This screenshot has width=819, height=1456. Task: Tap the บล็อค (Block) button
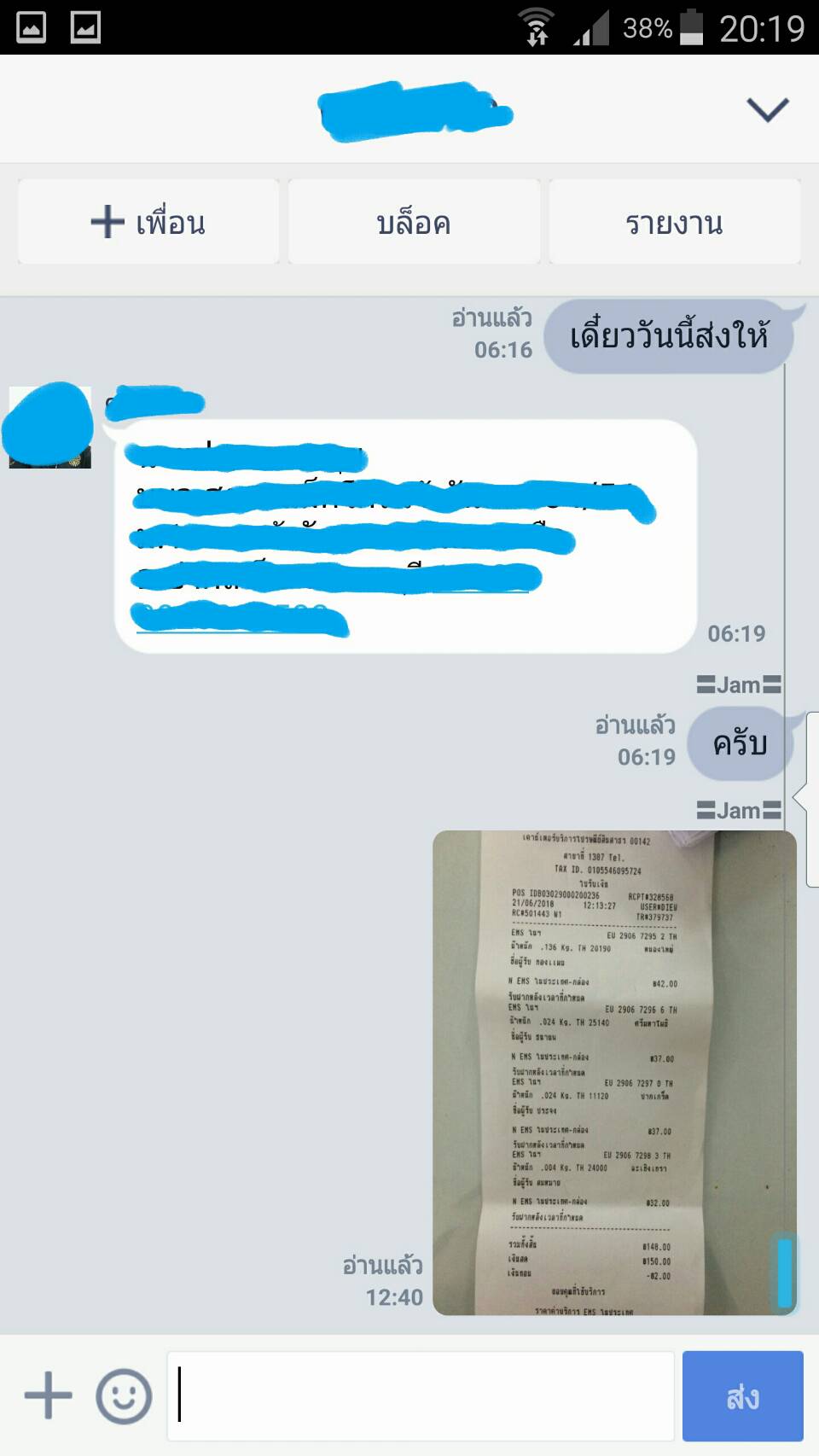(x=414, y=222)
